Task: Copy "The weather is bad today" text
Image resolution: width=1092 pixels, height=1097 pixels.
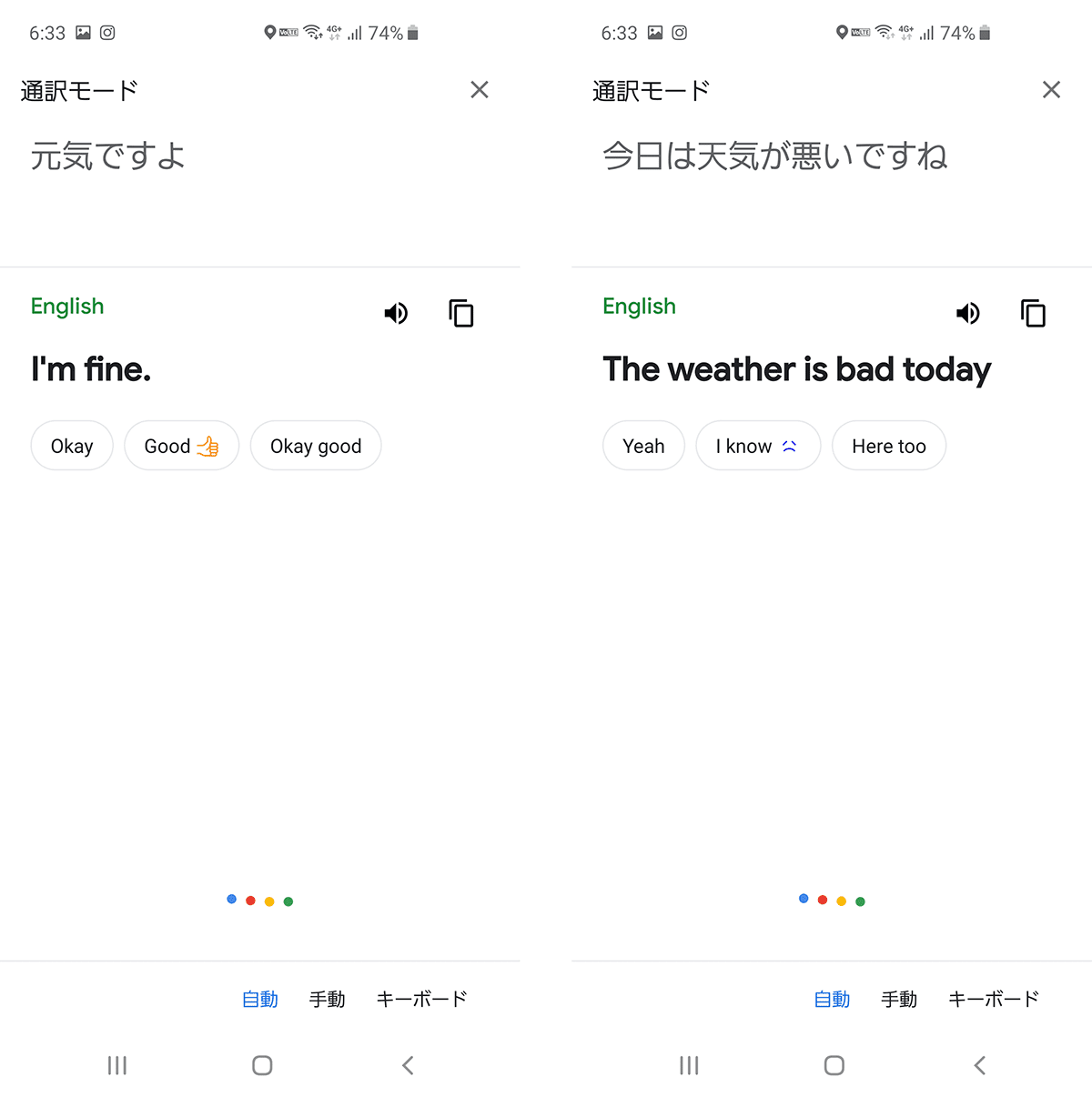Action: pos(1034,314)
